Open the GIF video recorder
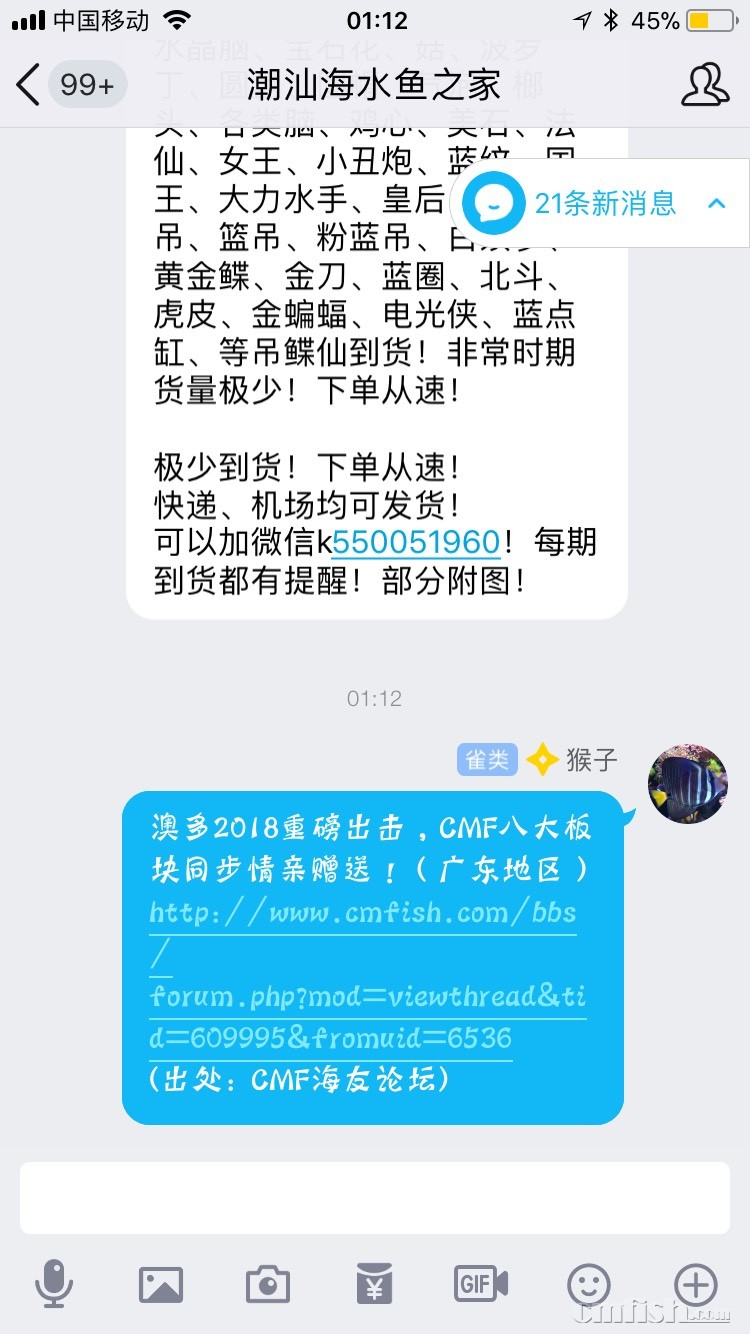The image size is (750, 1334). point(481,1283)
